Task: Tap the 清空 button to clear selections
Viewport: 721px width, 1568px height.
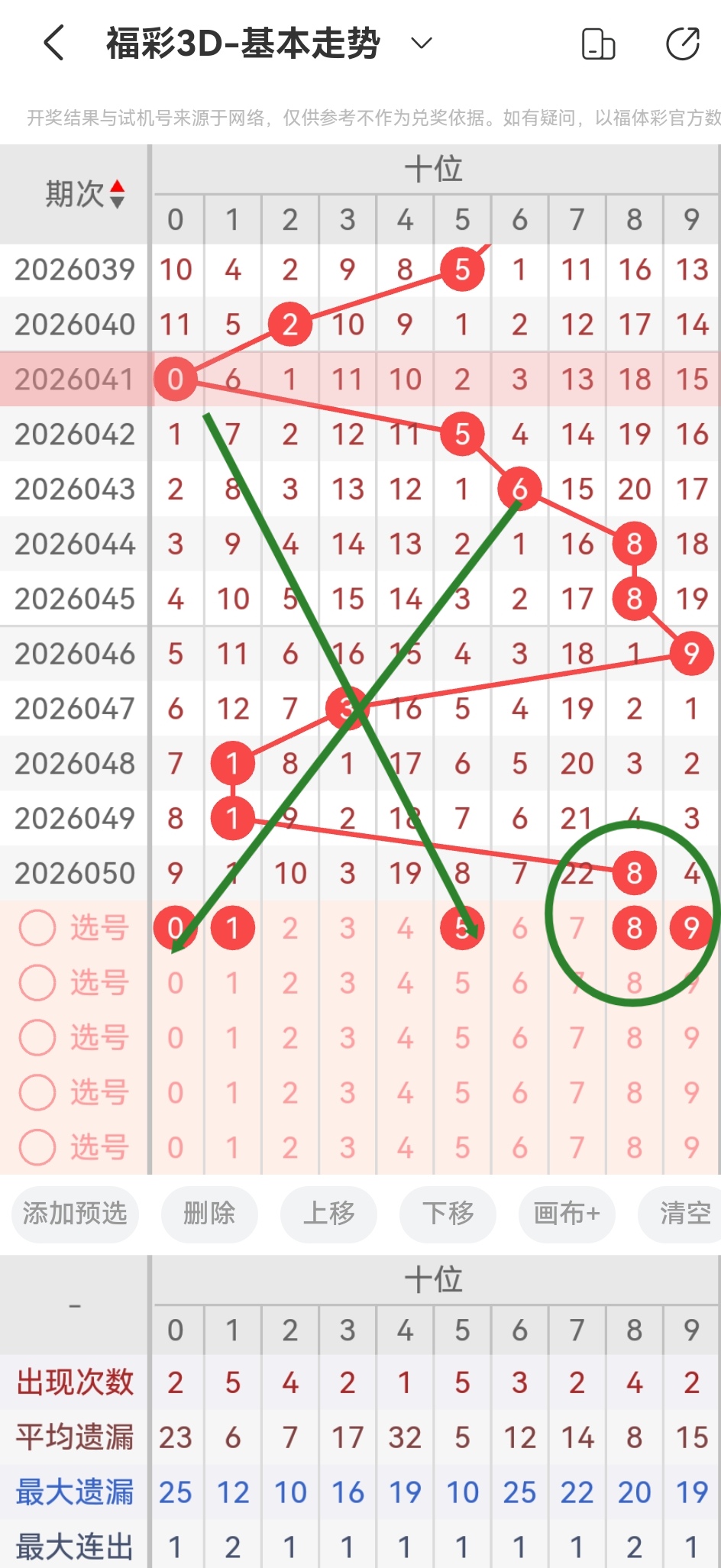Action: pos(685,1214)
